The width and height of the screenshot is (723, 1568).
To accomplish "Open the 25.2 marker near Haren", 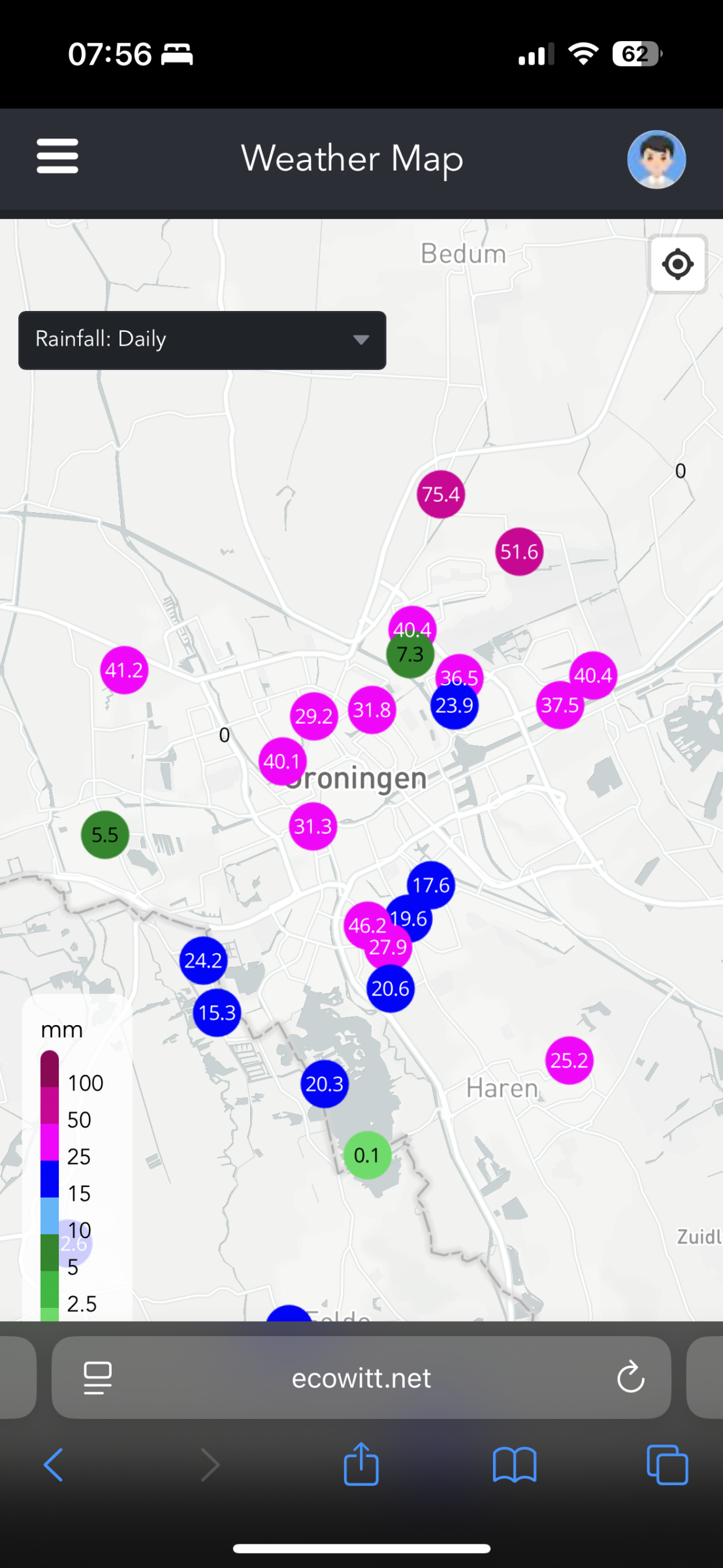I will tap(569, 1060).
